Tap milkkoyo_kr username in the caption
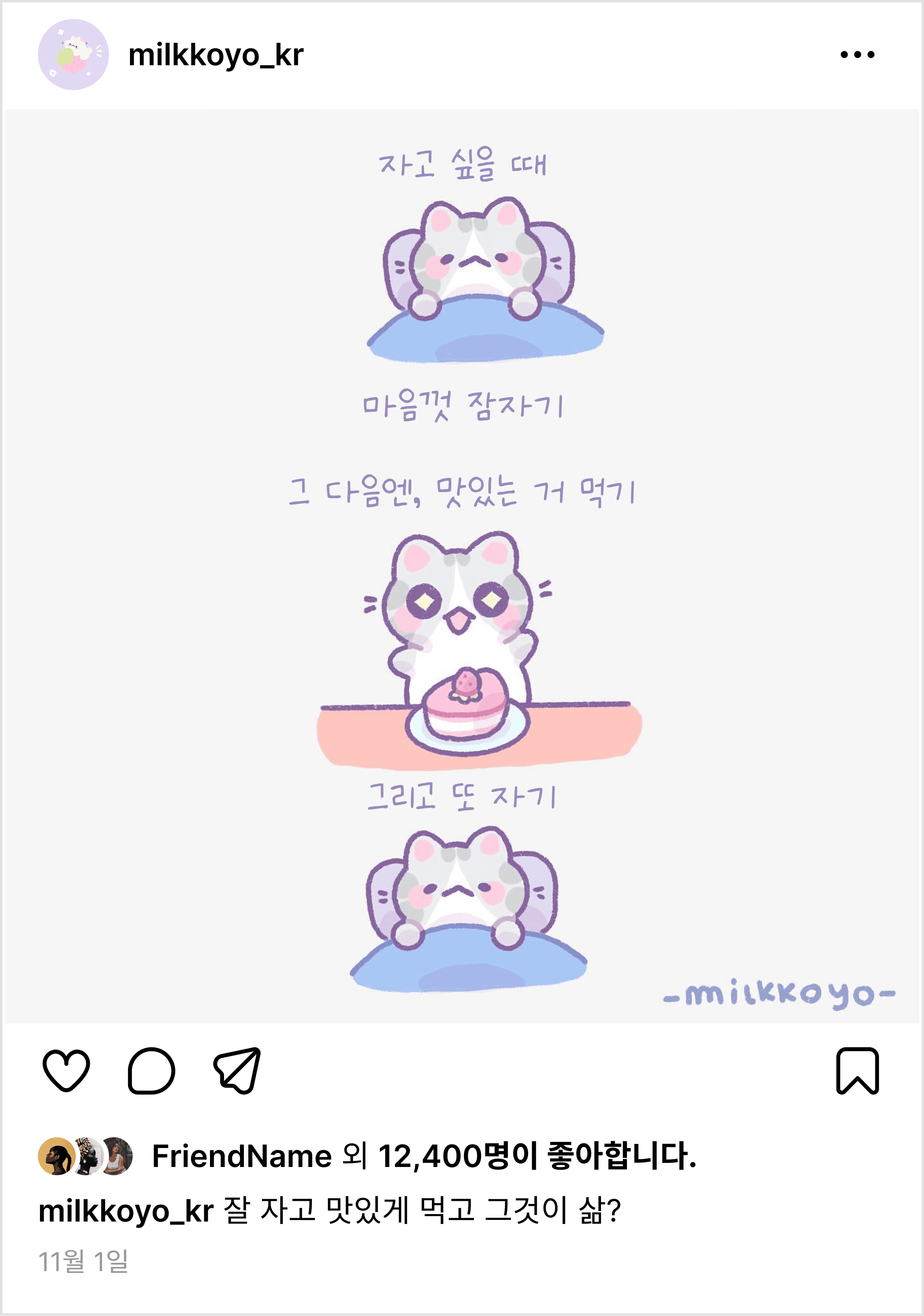 point(125,1212)
